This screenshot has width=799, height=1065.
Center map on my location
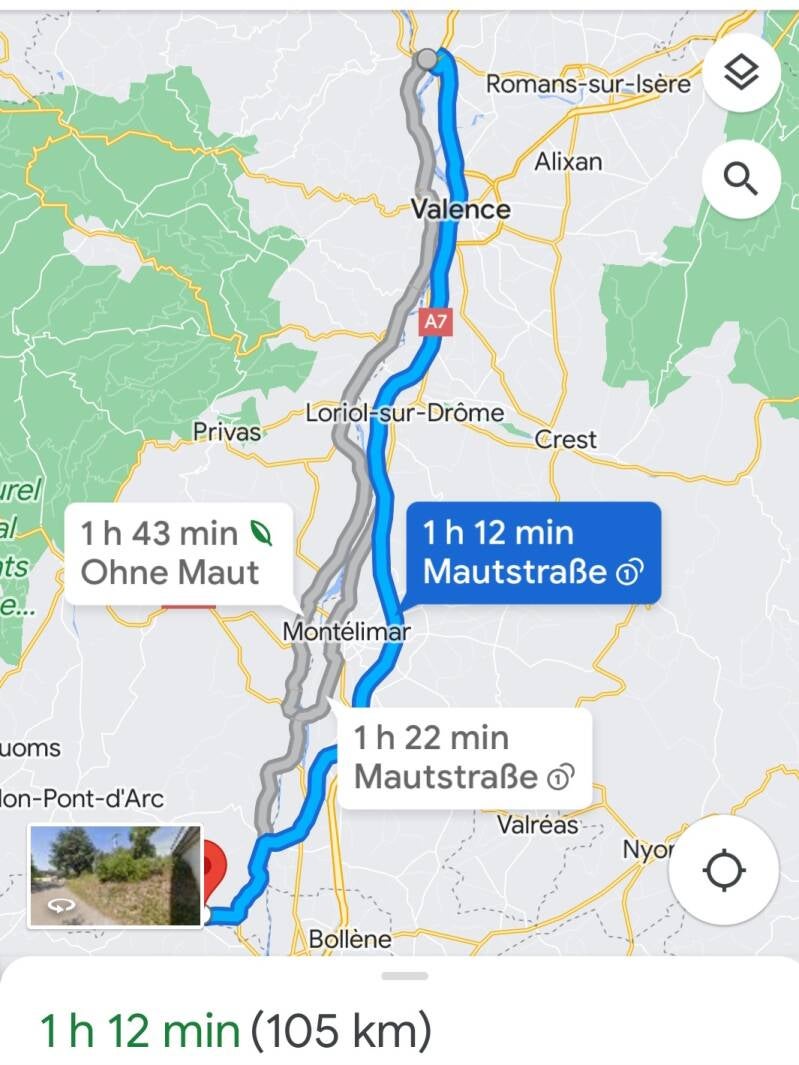[723, 871]
